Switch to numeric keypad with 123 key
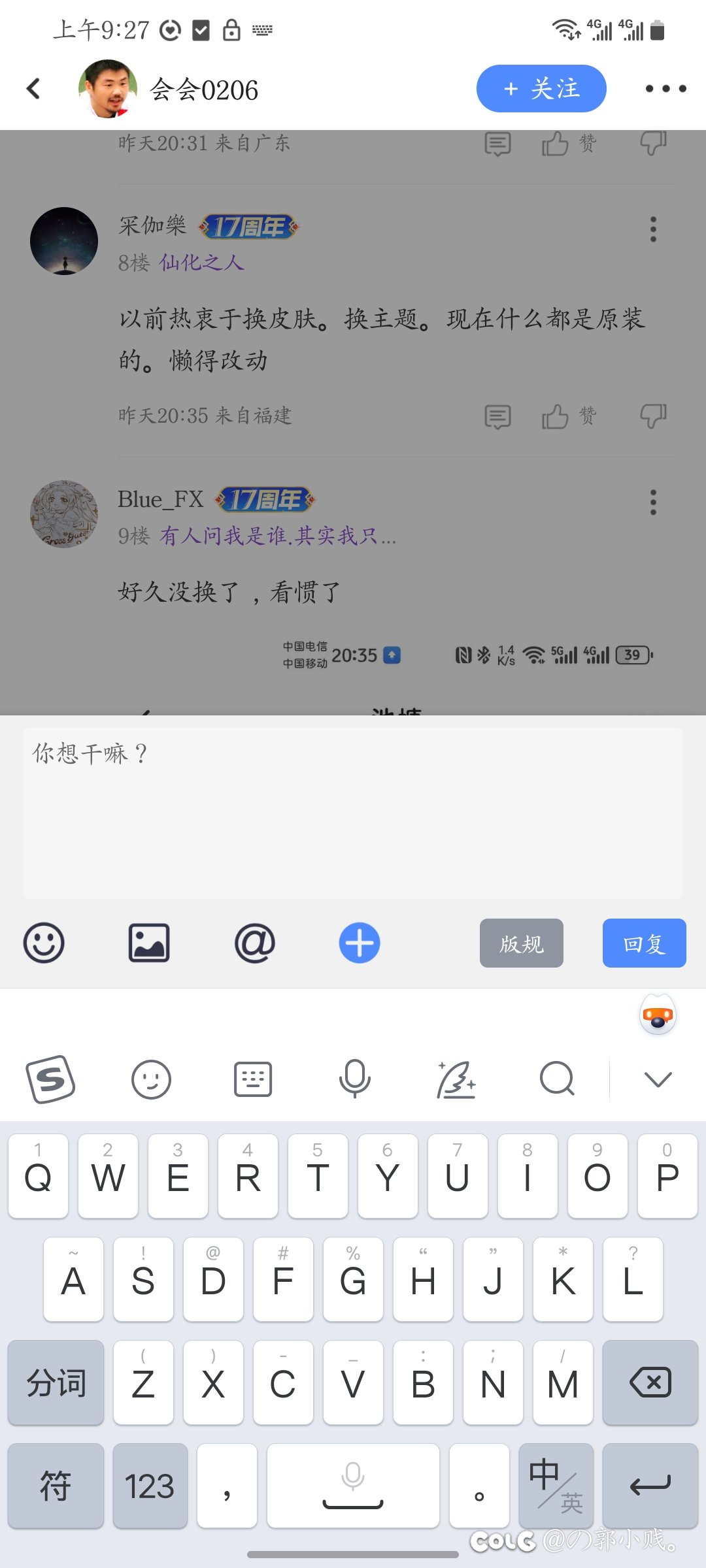This screenshot has width=706, height=1568. (150, 1486)
